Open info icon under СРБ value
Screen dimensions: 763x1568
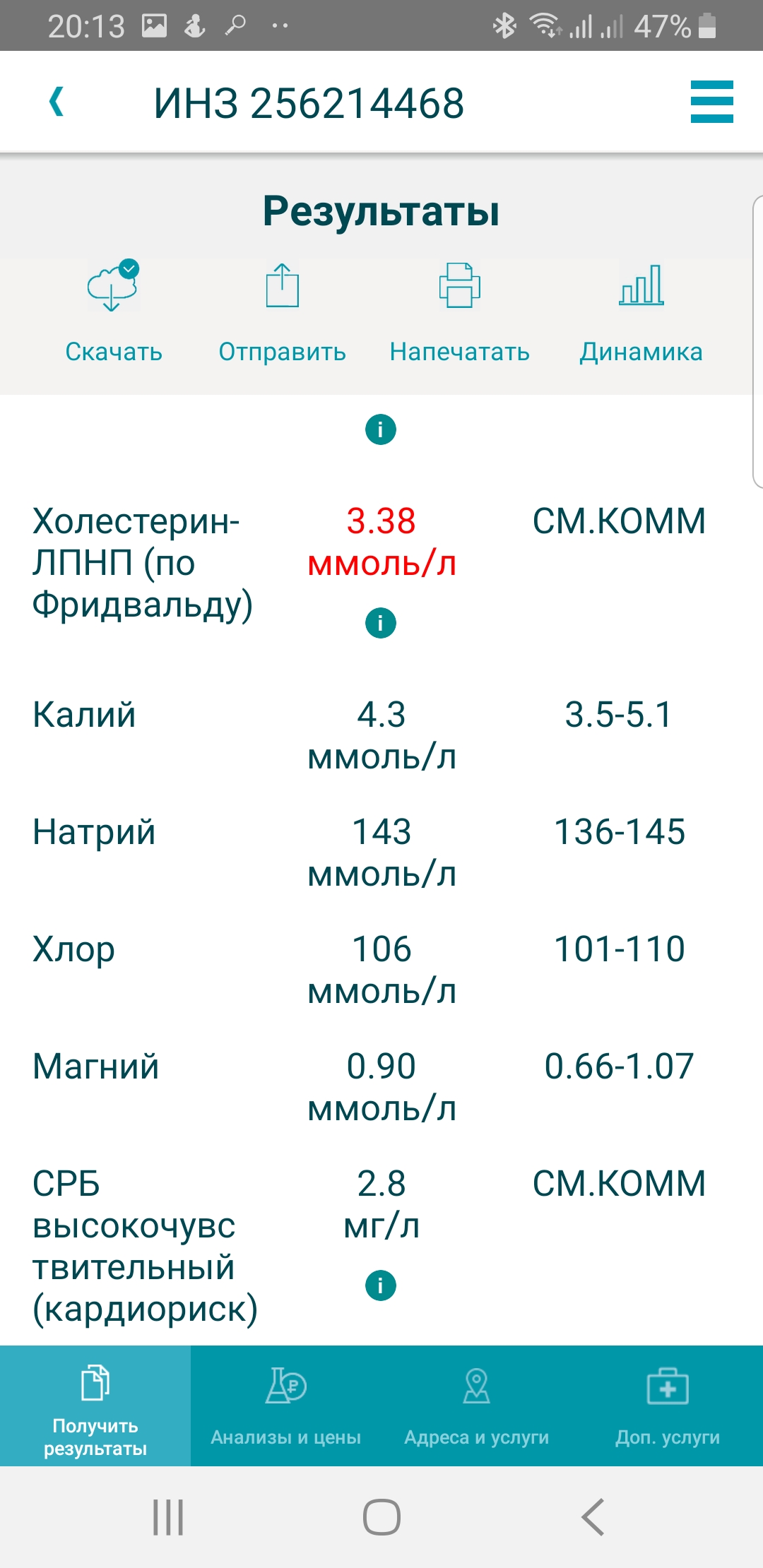click(381, 1285)
